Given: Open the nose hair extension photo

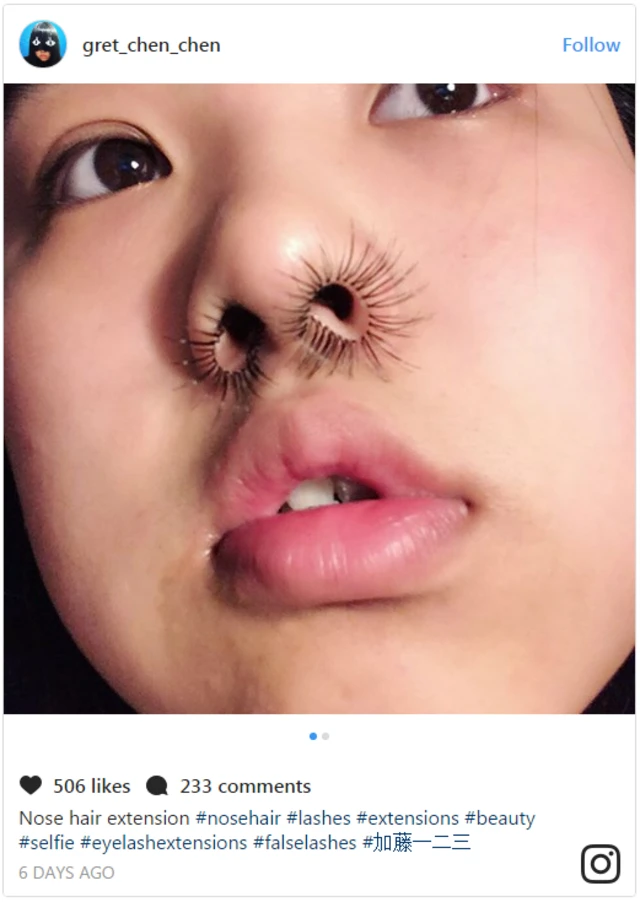Looking at the screenshot, I should pyautogui.click(x=319, y=398).
